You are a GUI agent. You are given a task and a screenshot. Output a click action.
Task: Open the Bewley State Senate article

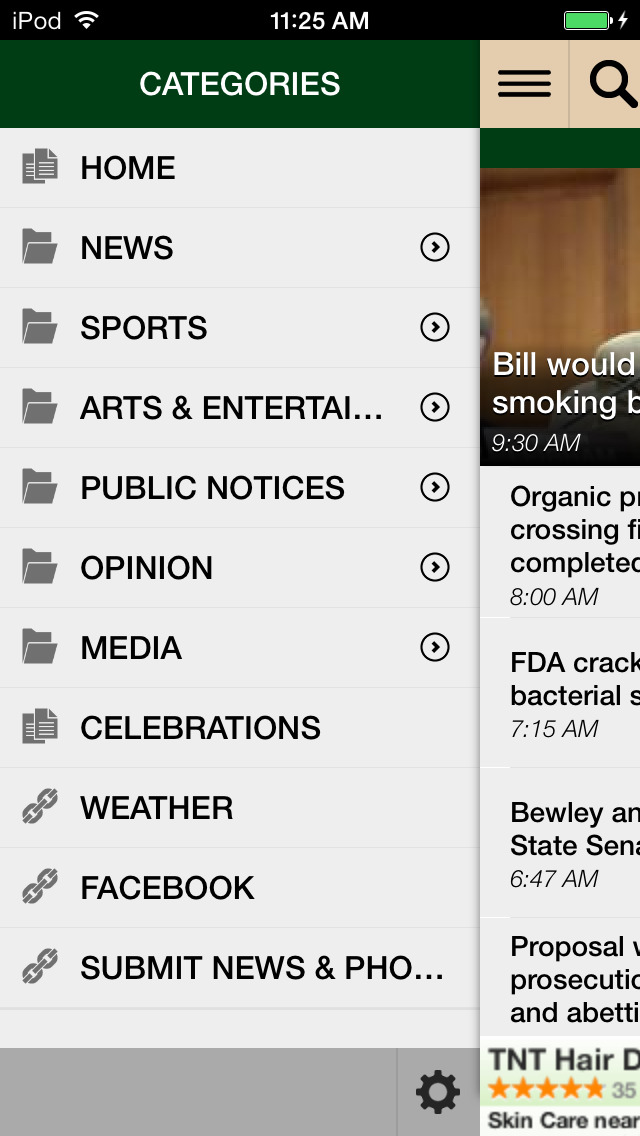560,843
